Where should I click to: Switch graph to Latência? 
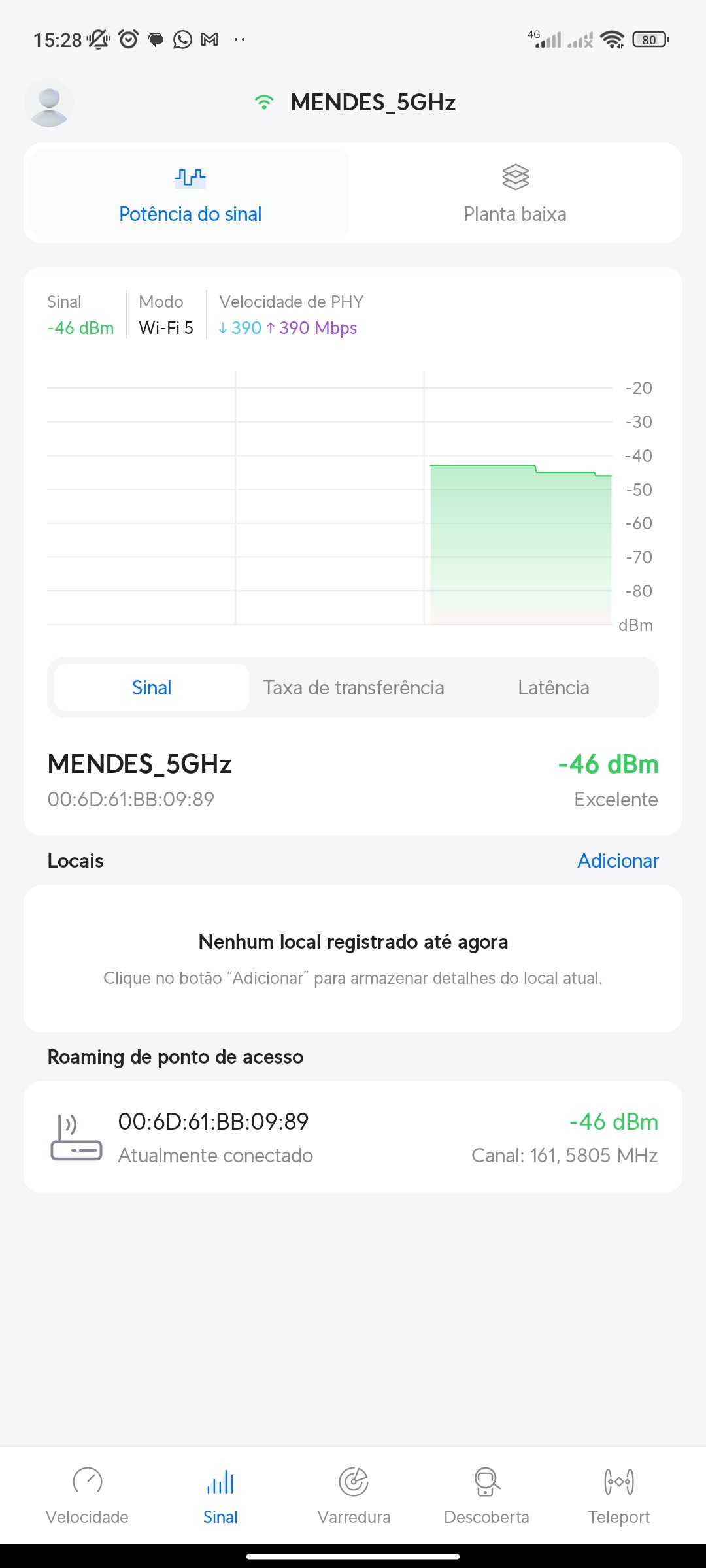[x=553, y=687]
